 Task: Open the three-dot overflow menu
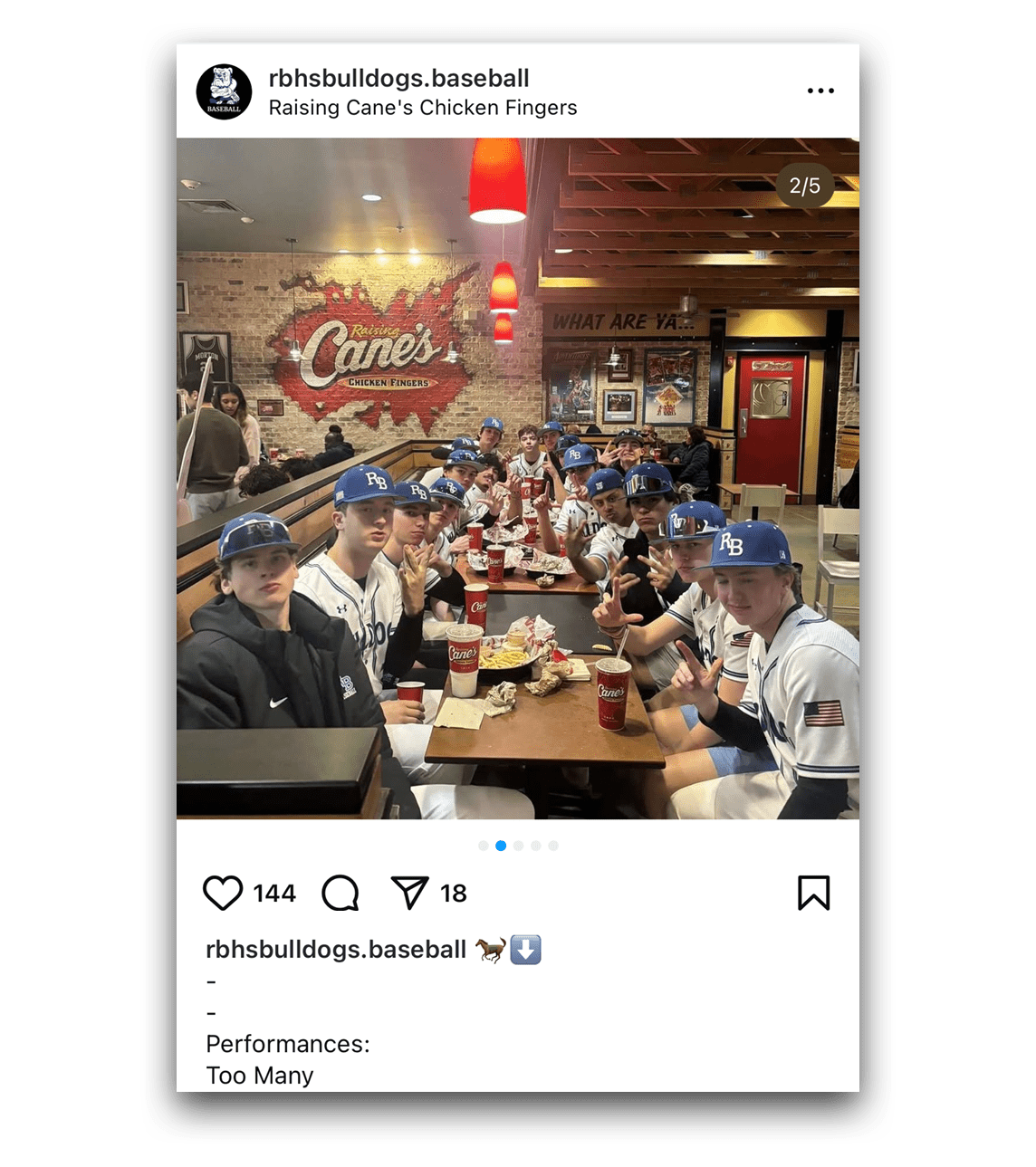820,91
